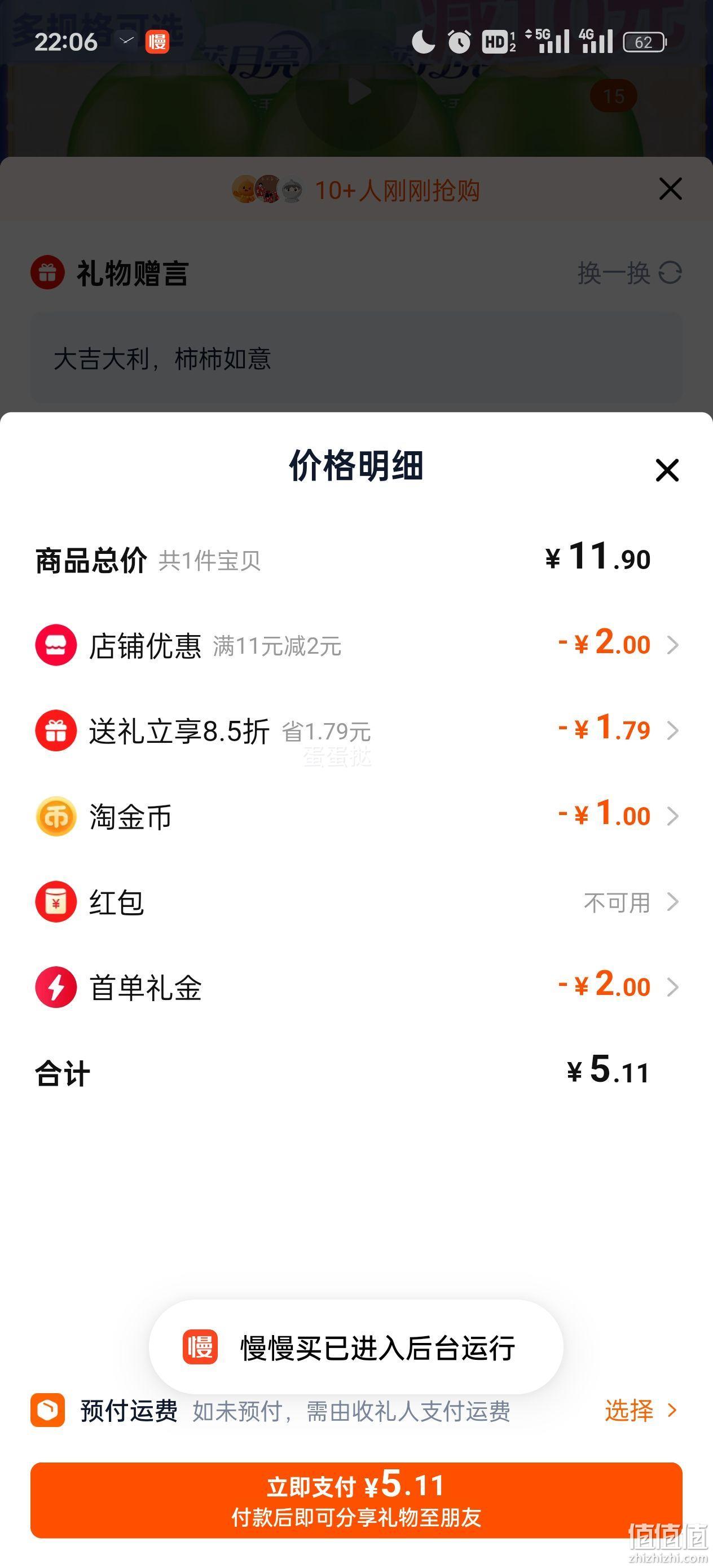Close the gift purchase panel behind the sheet
This screenshot has width=713, height=1568.
click(x=670, y=189)
